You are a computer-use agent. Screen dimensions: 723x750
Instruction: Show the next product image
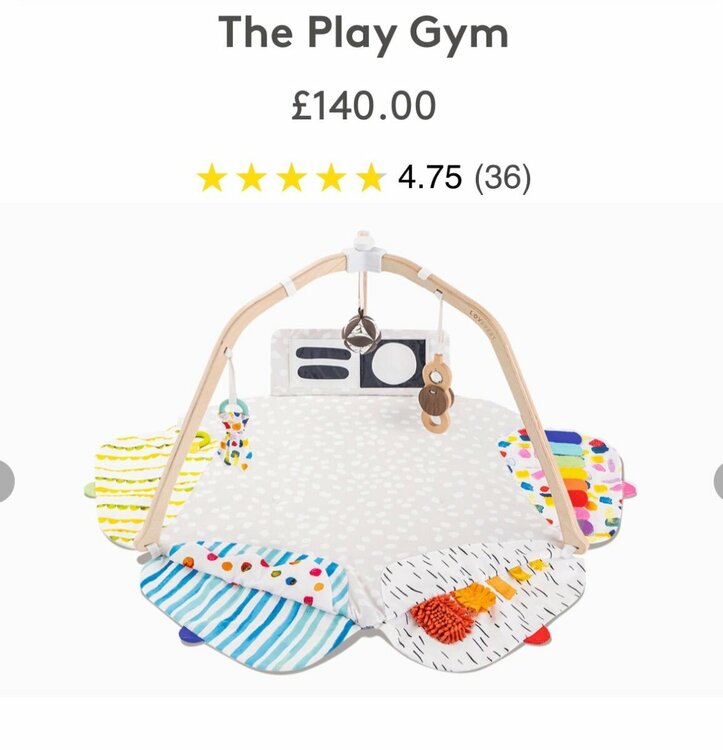coord(717,481)
